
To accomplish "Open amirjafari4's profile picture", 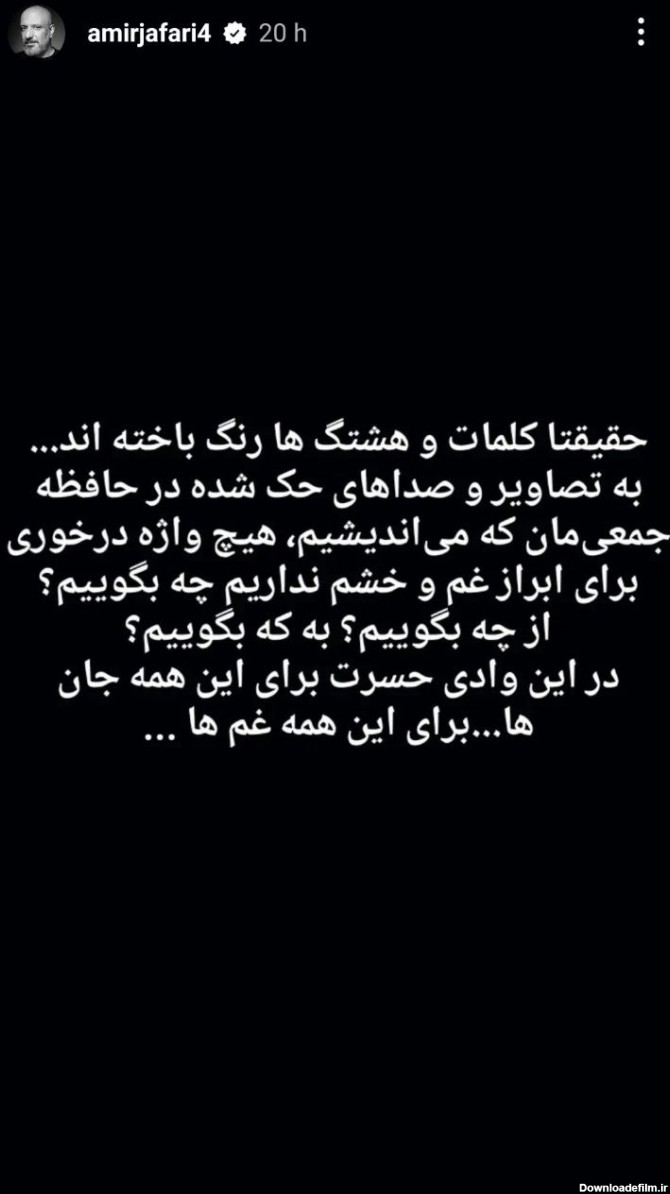I will (37, 34).
